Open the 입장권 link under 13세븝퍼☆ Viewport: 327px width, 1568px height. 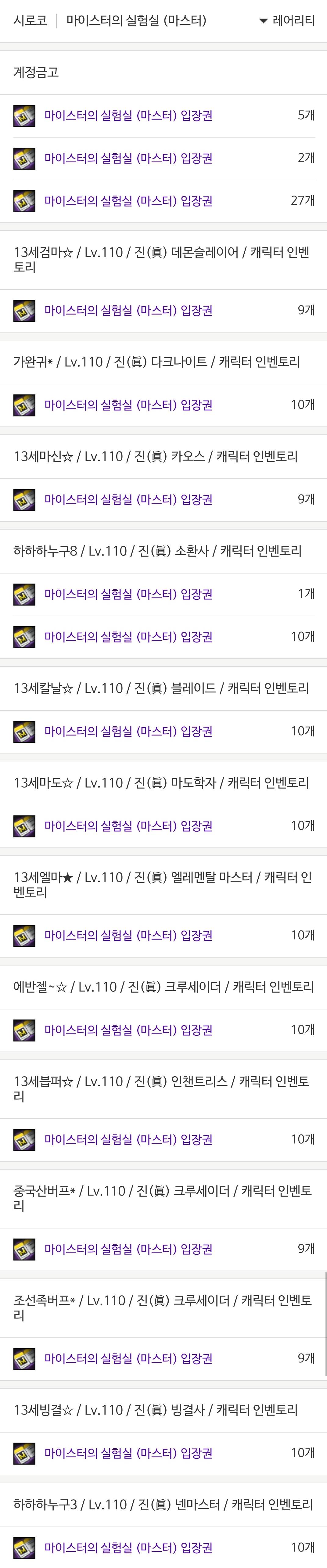pyautogui.click(x=128, y=1139)
